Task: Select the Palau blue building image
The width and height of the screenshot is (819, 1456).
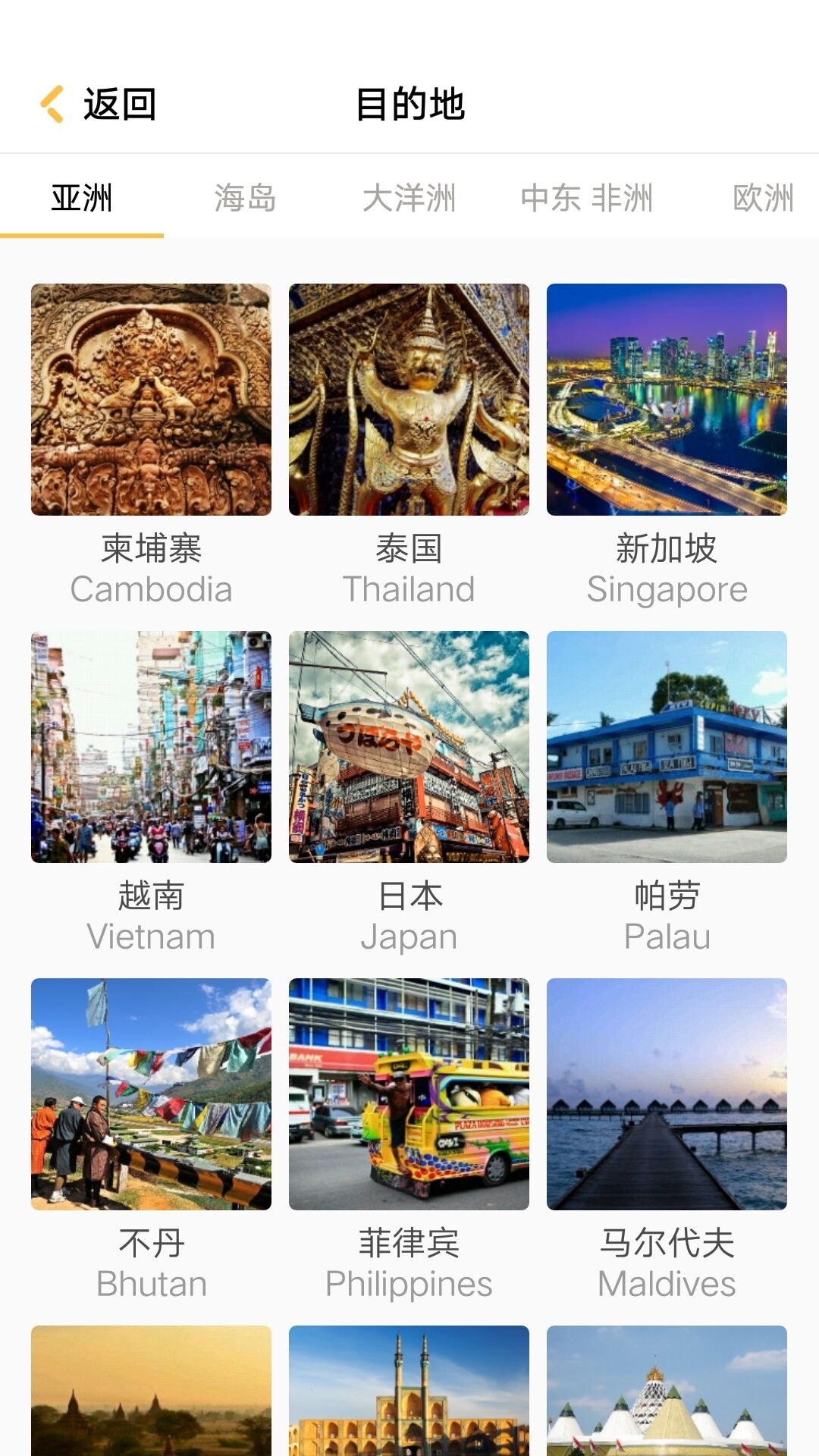Action: tap(667, 747)
